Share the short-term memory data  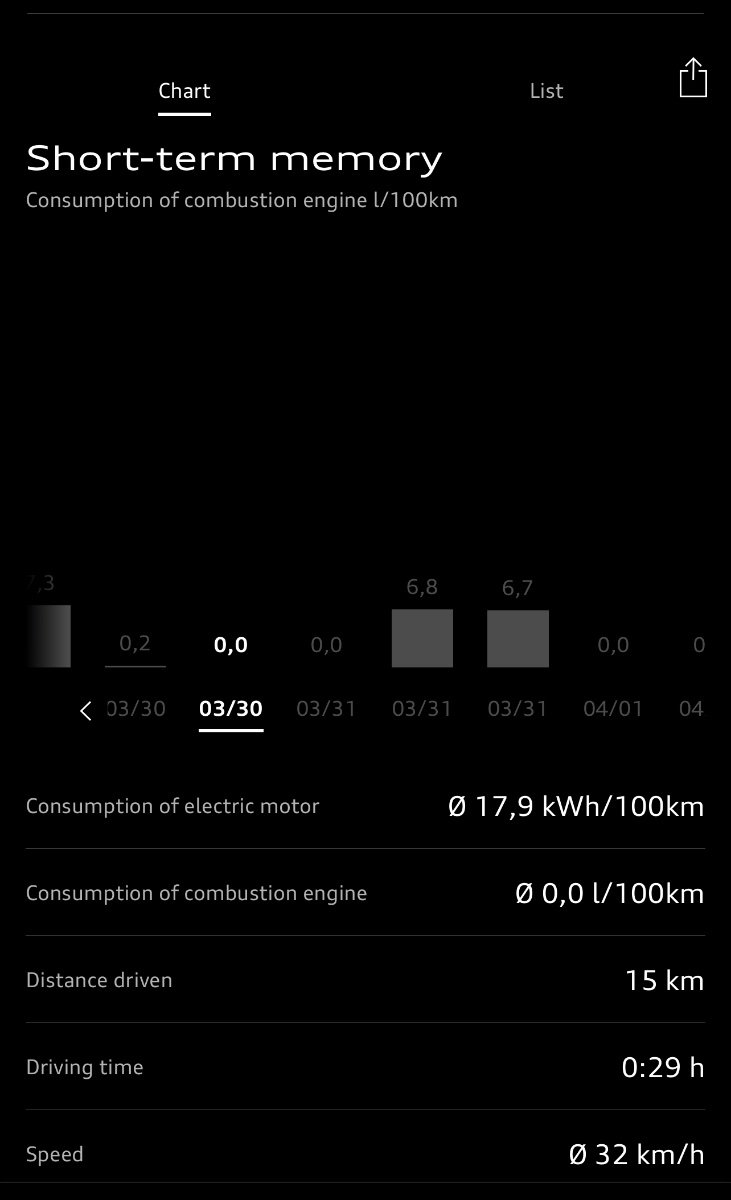coord(693,77)
